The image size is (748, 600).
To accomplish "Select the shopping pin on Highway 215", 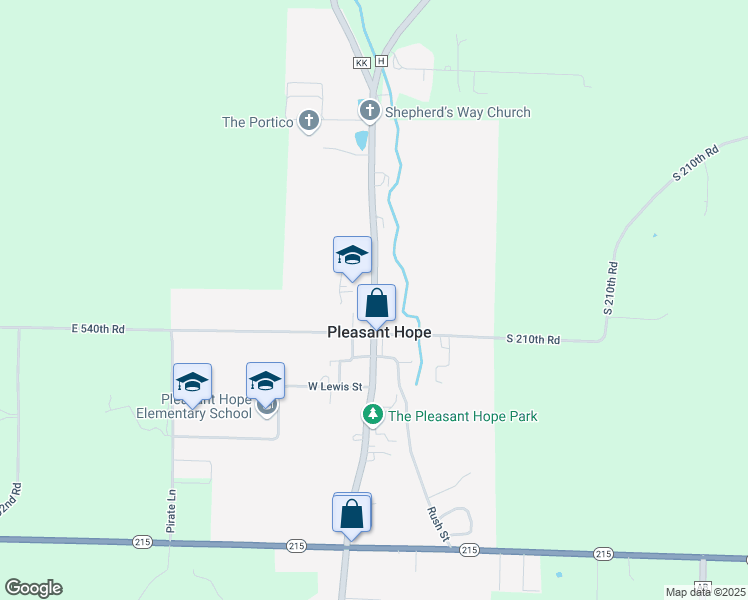I will pos(352,514).
